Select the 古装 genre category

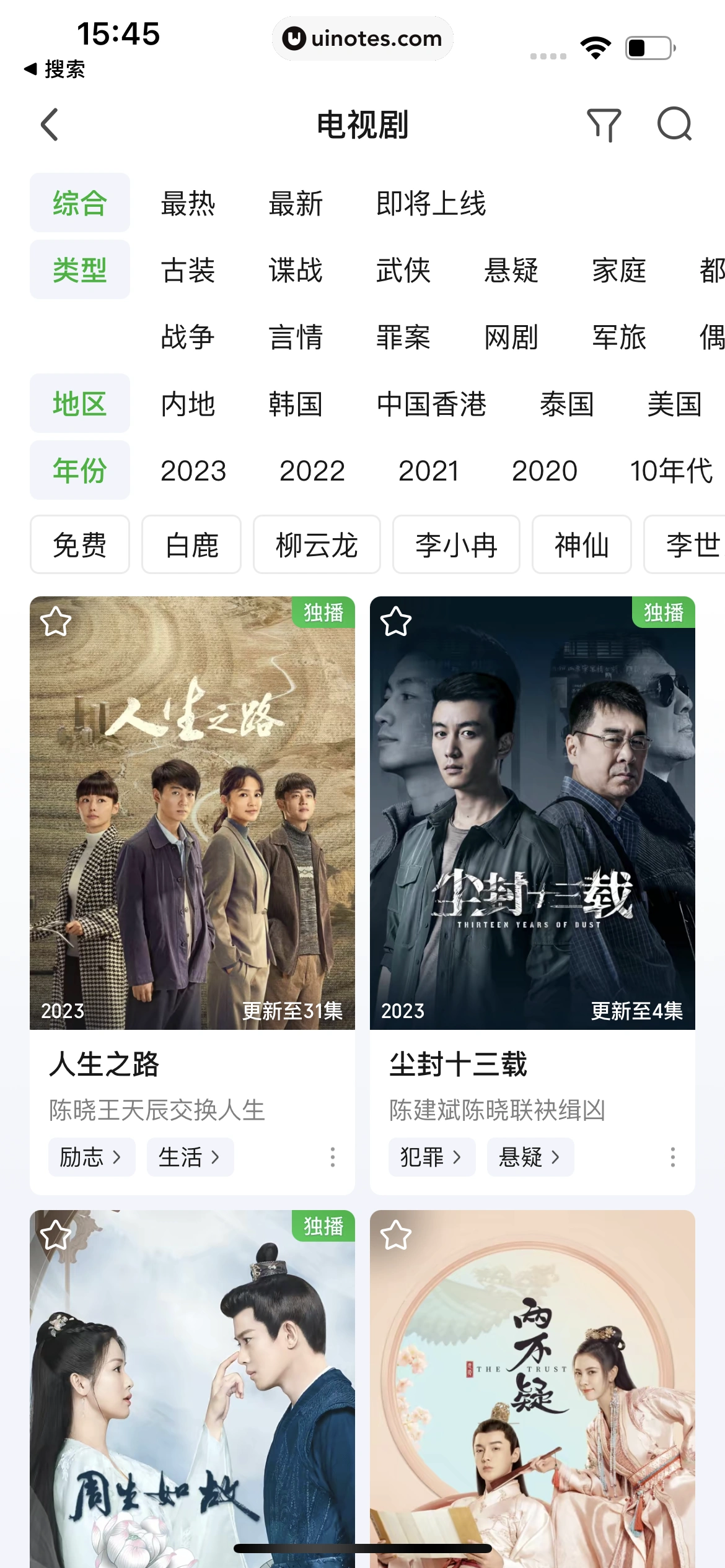pos(188,271)
